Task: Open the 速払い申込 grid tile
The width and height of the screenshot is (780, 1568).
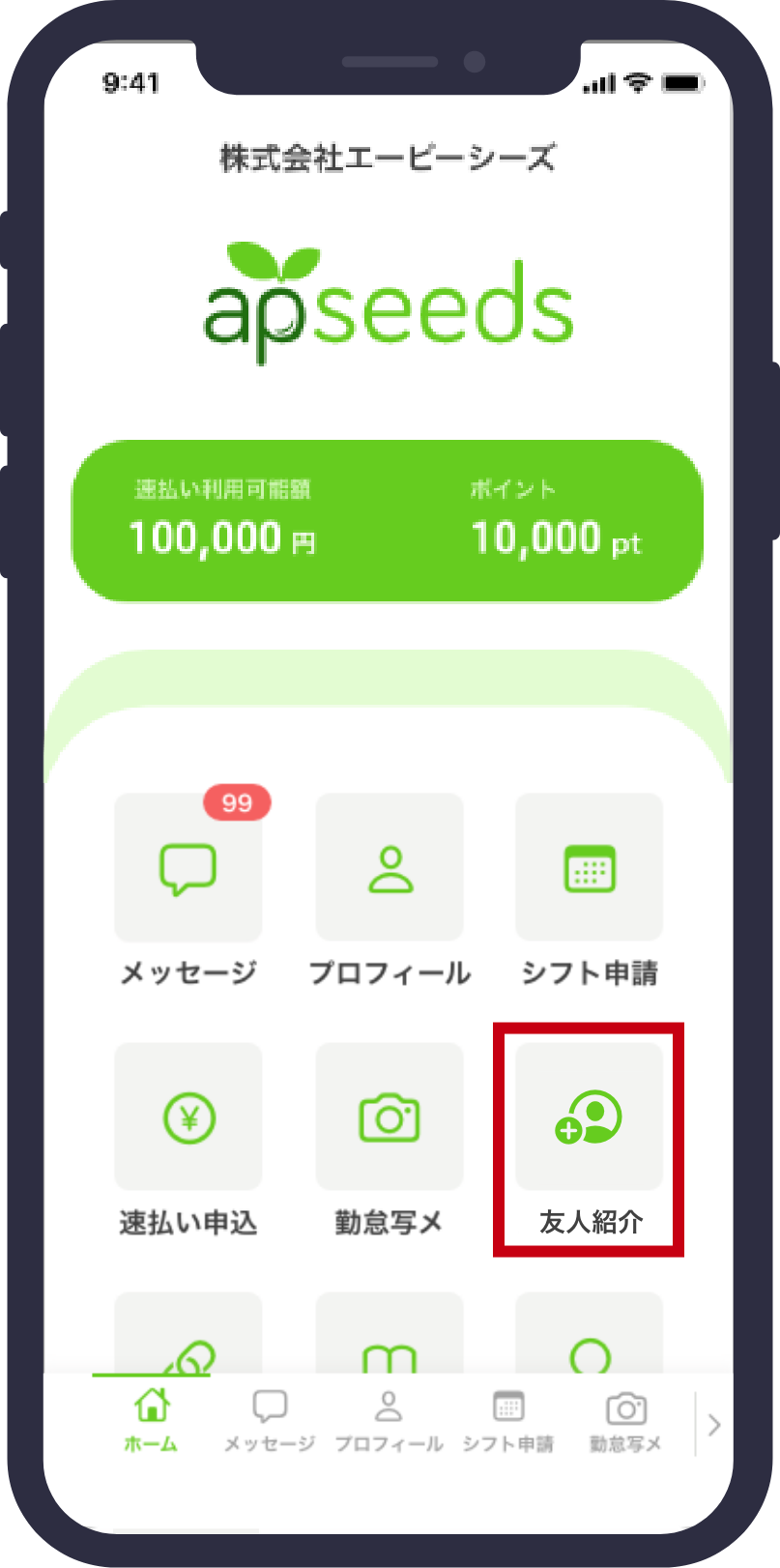Action: [x=188, y=1118]
